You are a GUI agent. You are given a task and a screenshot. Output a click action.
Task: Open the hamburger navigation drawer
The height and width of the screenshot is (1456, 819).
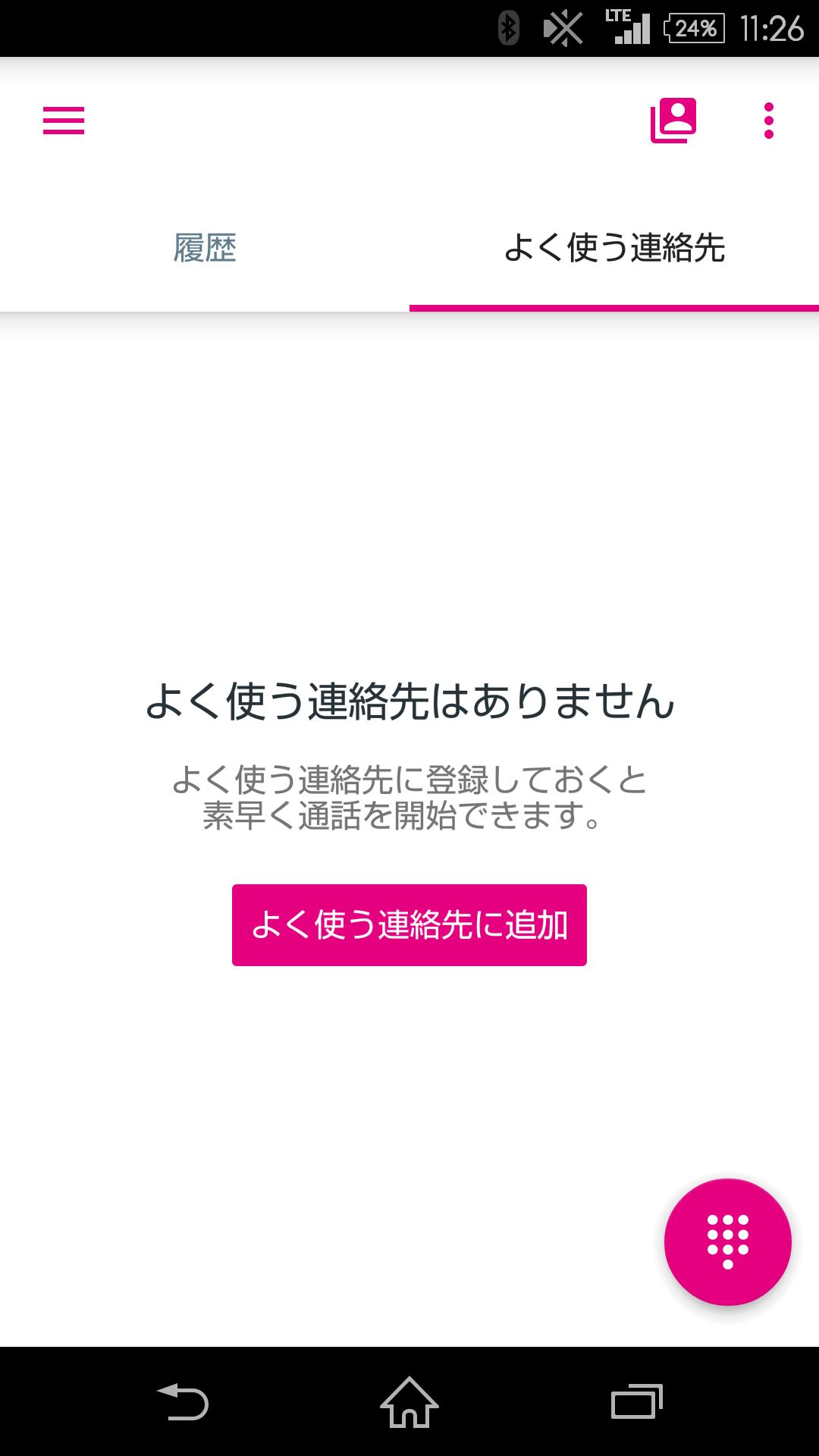64,121
